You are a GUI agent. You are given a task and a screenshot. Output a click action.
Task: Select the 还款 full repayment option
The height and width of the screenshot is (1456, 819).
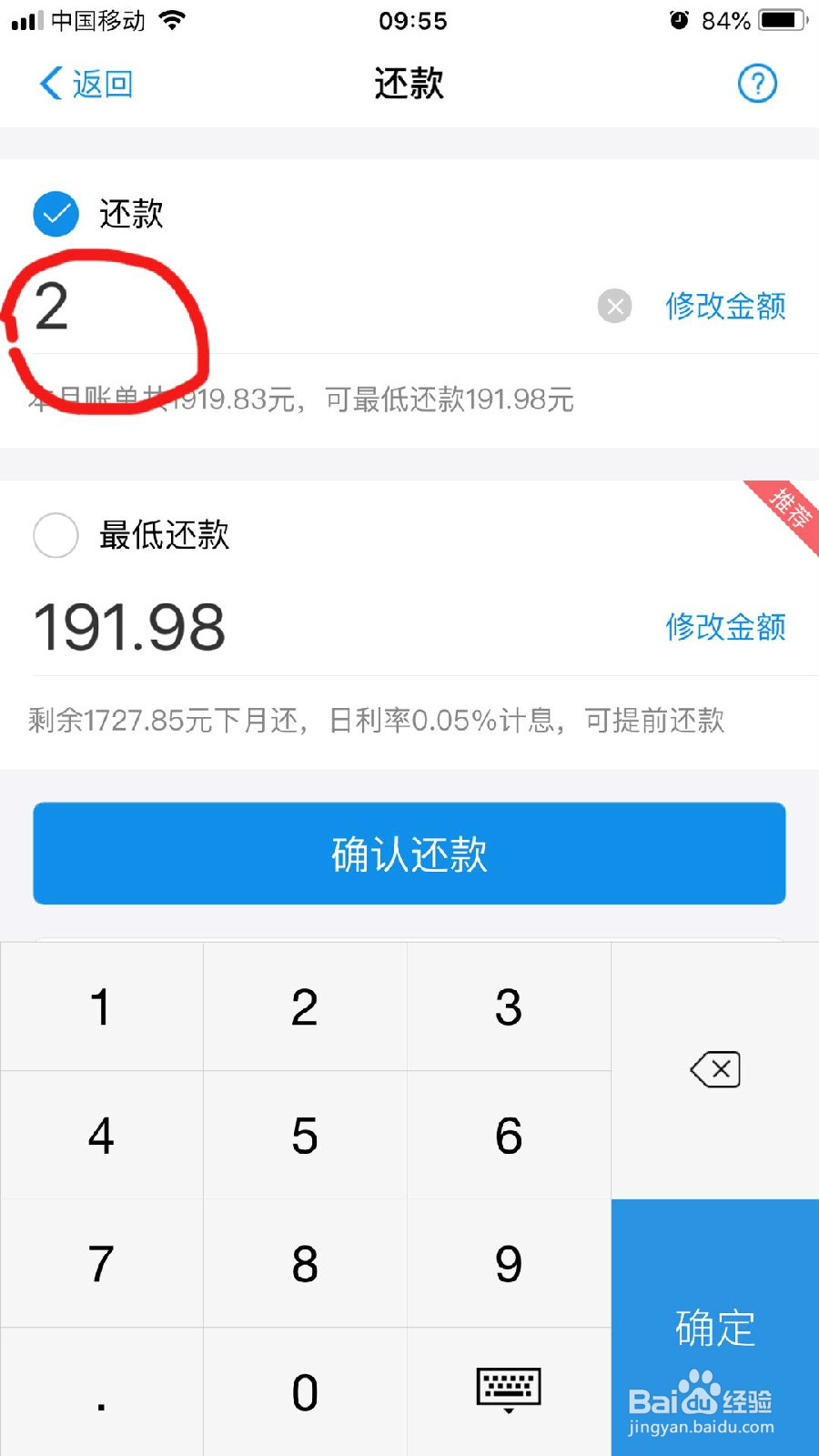click(x=128, y=215)
